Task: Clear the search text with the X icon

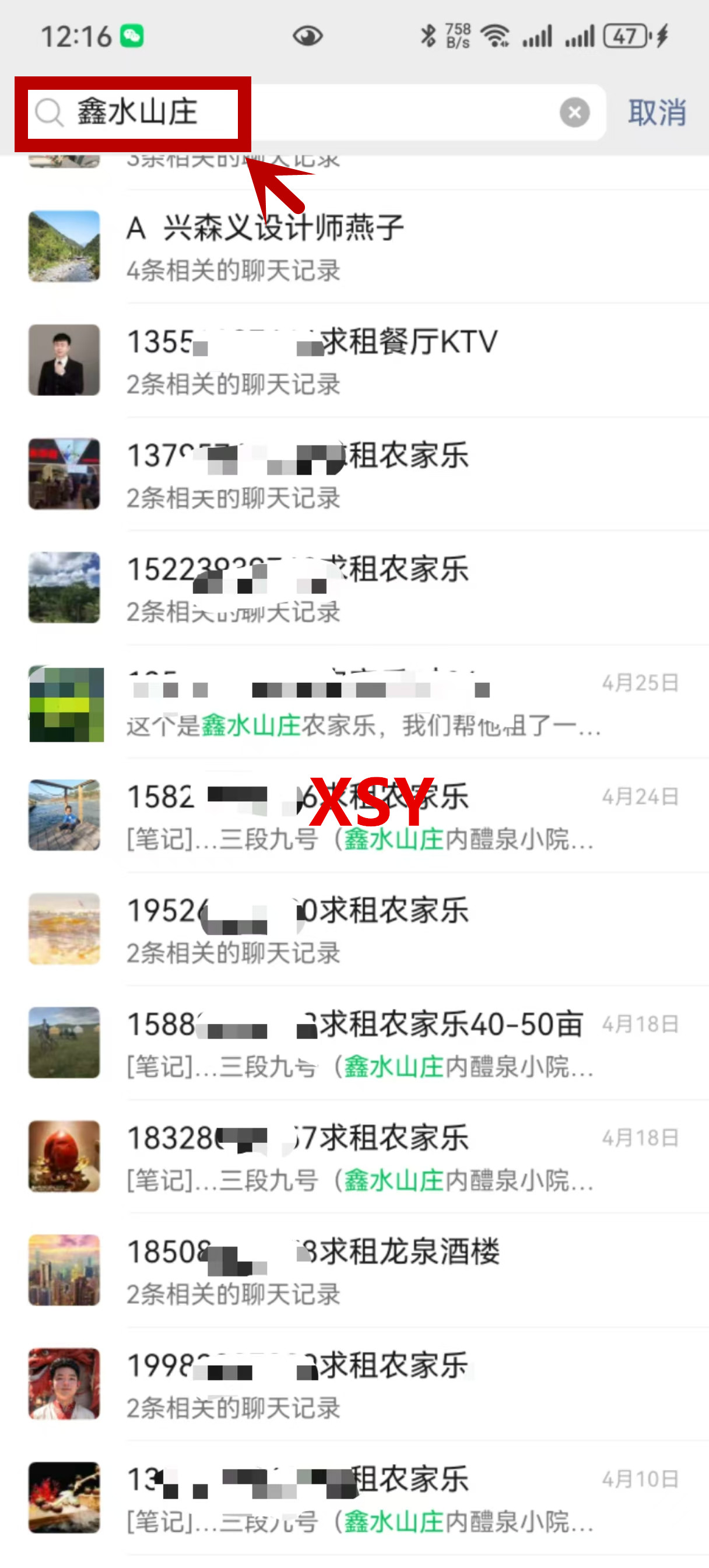Action: [x=574, y=113]
